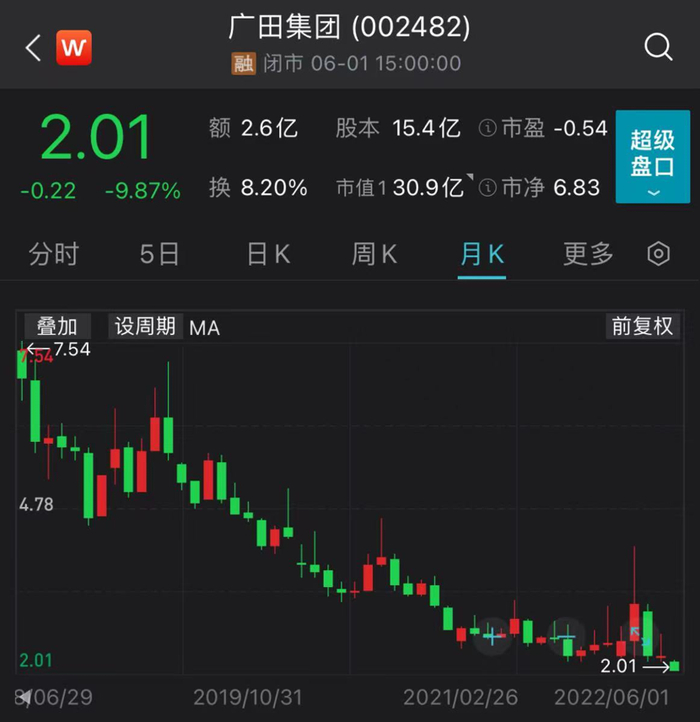Open the 超级盘口 panel
Image resolution: width=700 pixels, height=722 pixels.
click(x=652, y=157)
